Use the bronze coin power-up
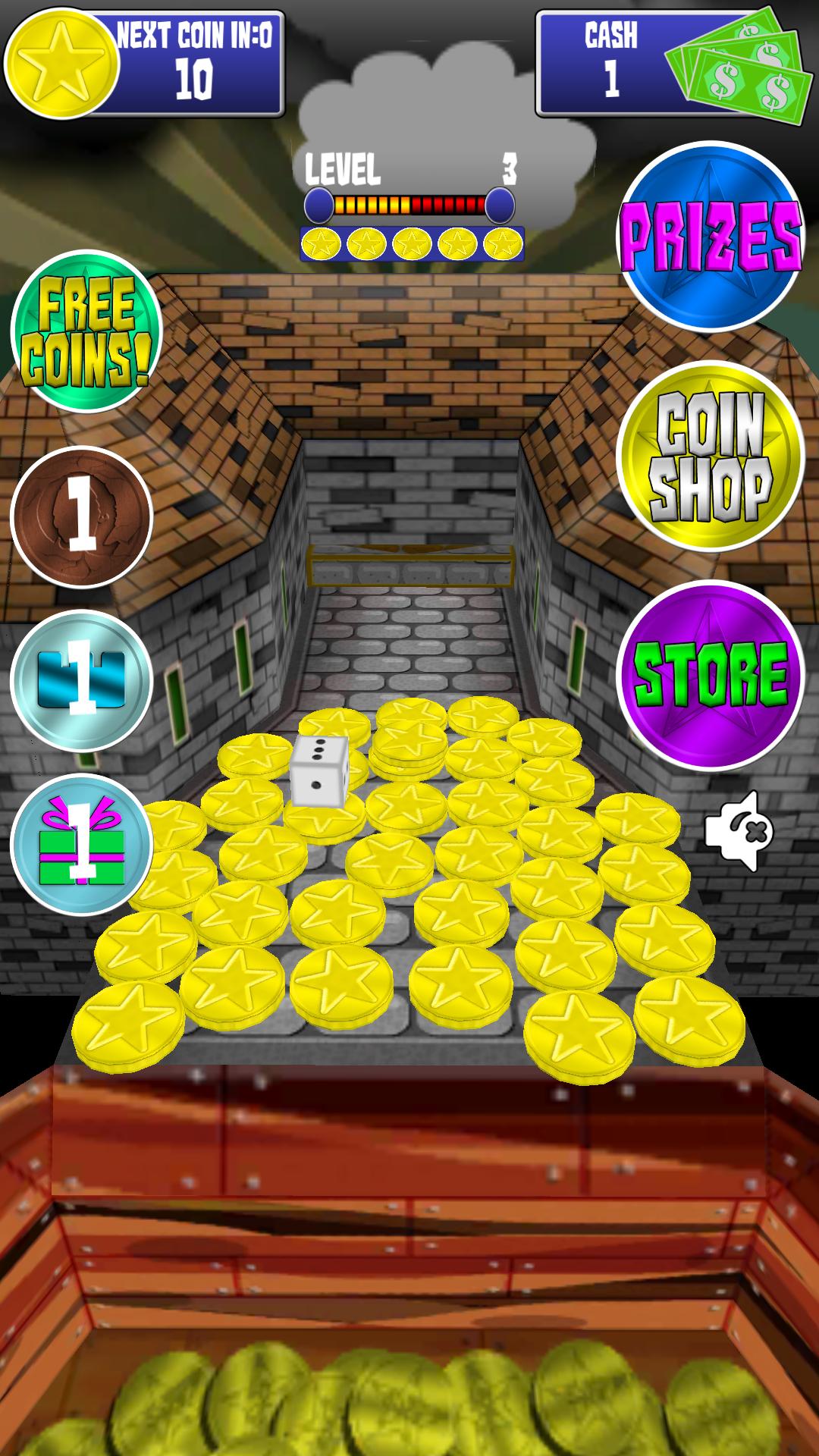 click(82, 517)
